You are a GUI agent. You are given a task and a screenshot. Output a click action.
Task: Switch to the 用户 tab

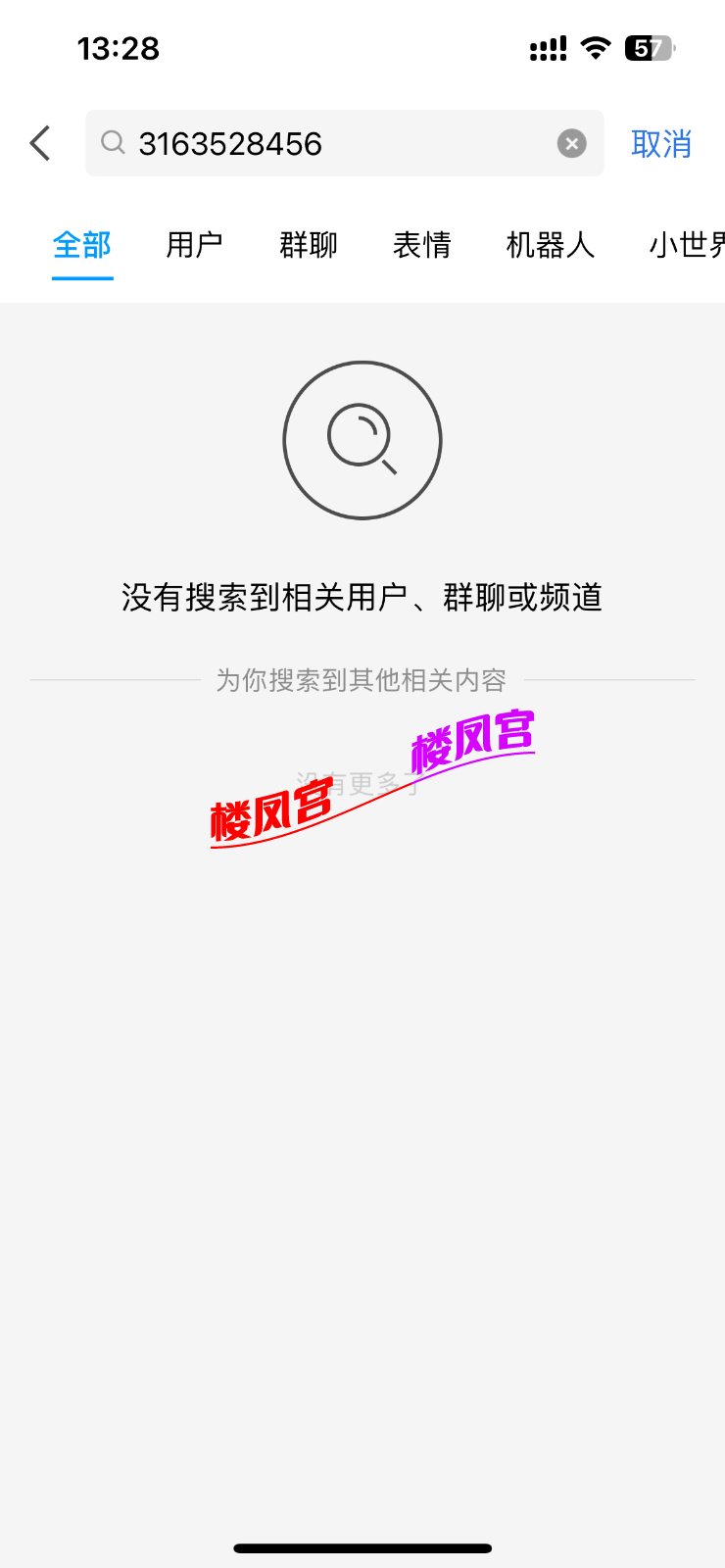point(193,246)
